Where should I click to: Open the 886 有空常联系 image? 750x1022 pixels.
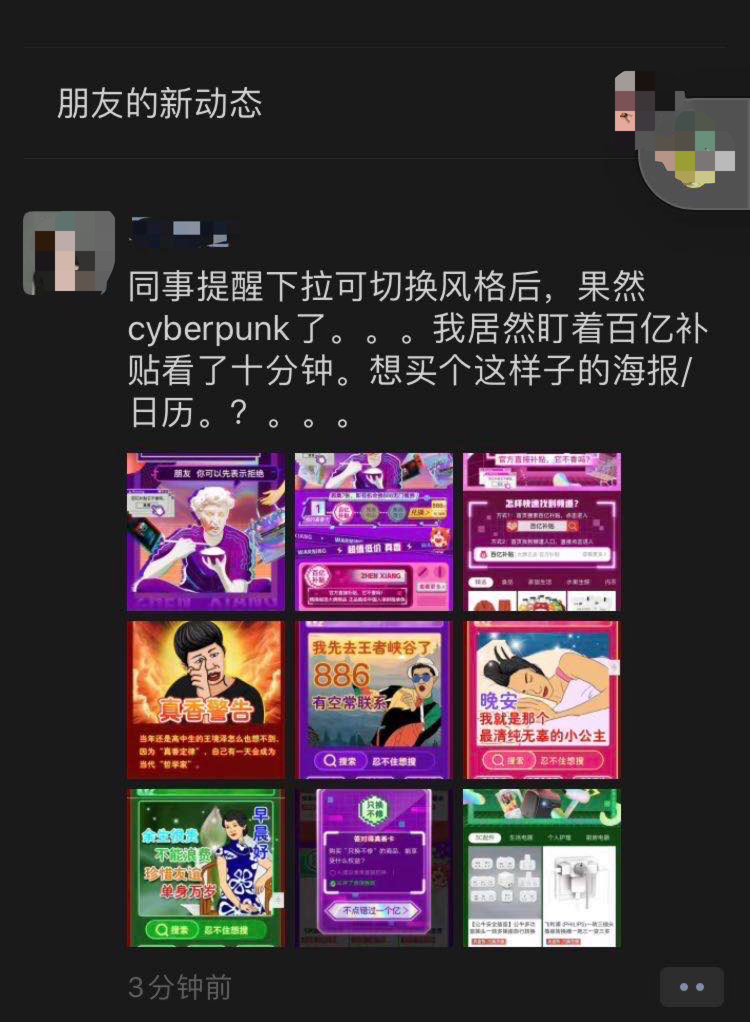[x=373, y=699]
